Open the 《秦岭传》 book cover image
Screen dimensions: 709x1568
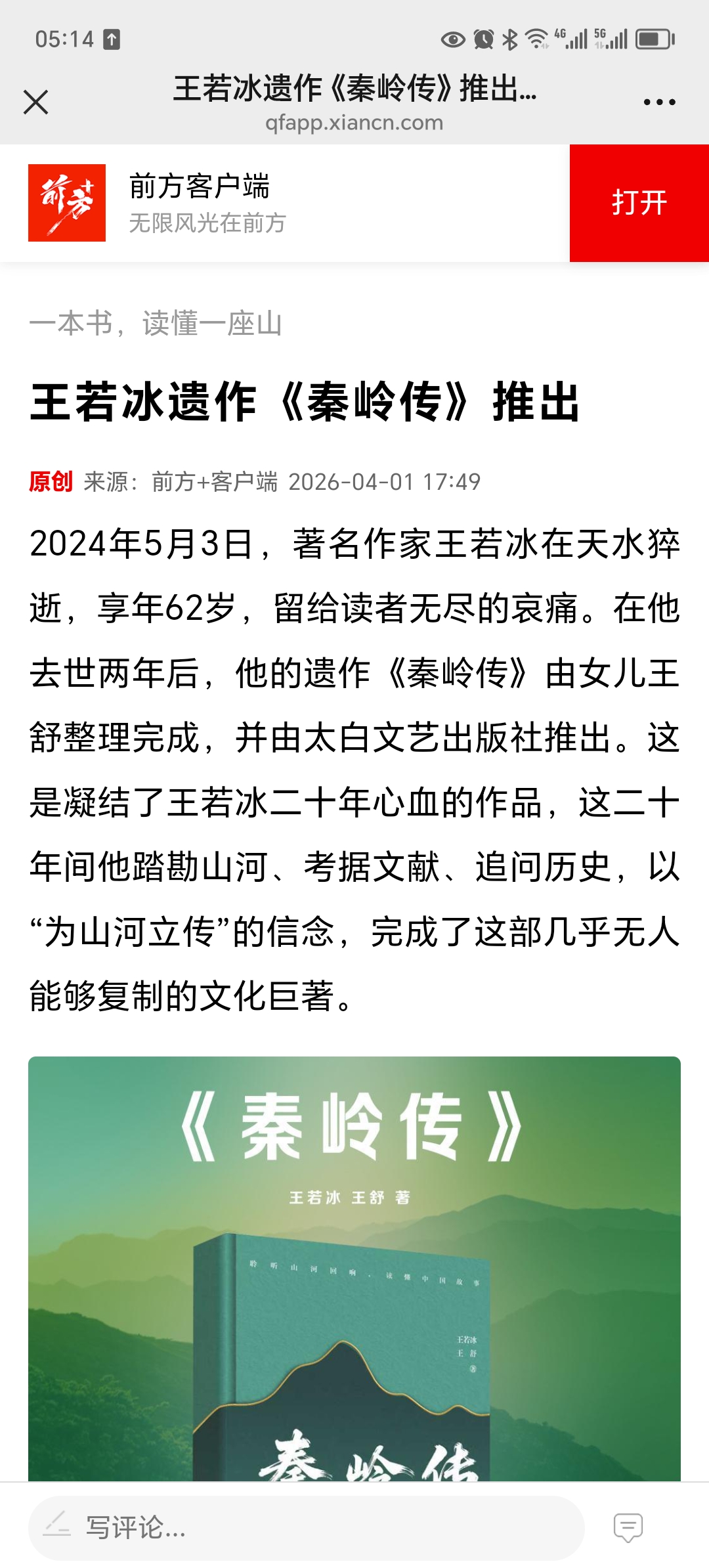(x=354, y=1267)
